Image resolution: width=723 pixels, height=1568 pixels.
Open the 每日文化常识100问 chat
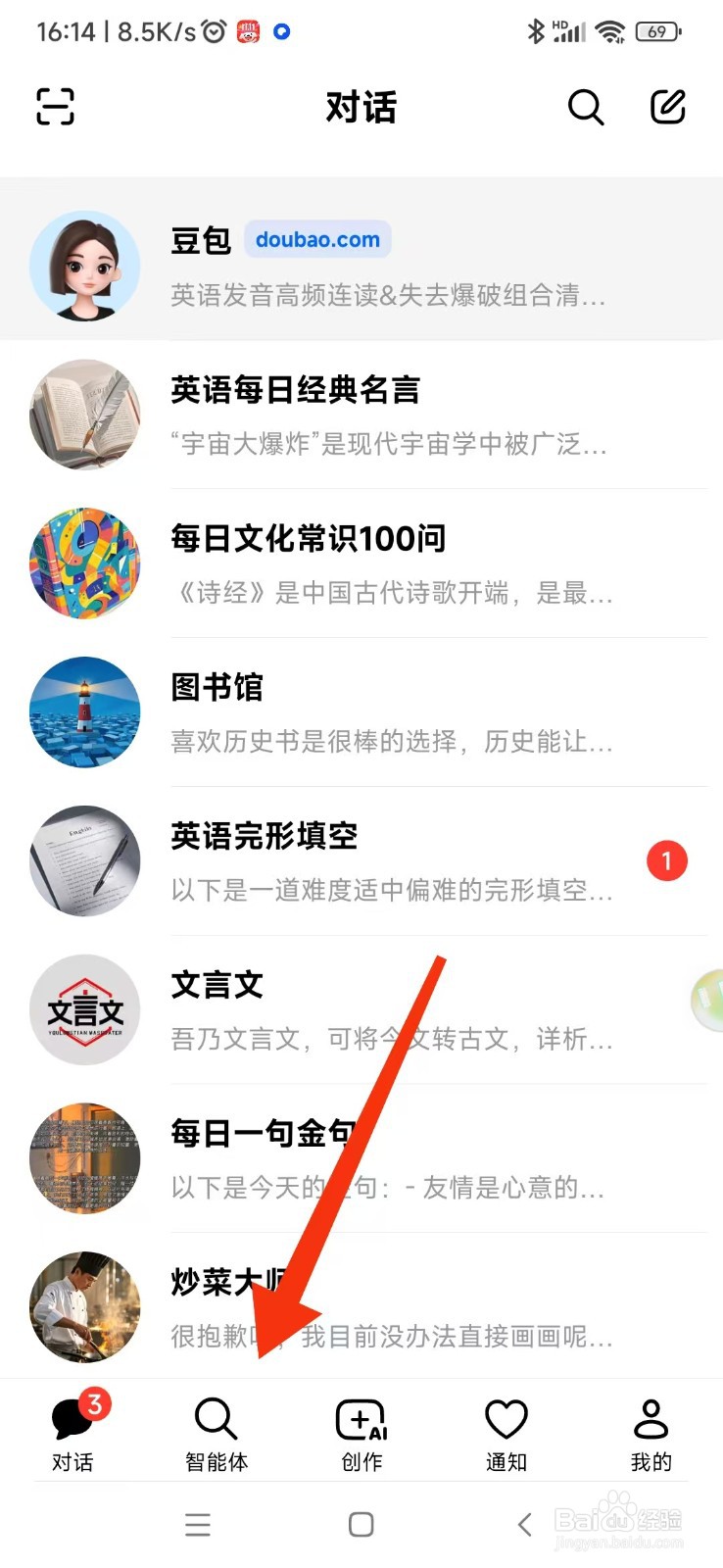pos(361,563)
